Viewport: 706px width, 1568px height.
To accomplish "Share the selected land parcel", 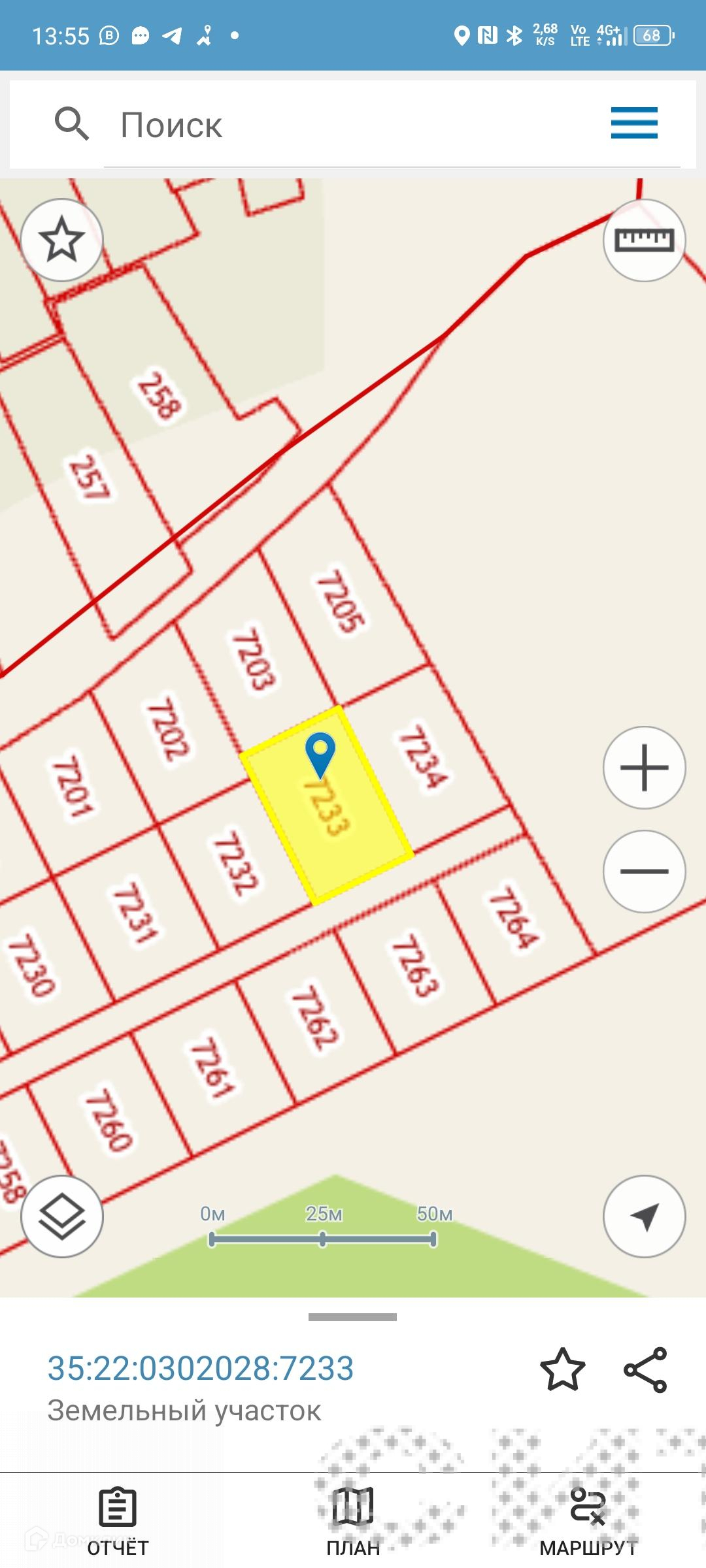I will coord(645,1369).
